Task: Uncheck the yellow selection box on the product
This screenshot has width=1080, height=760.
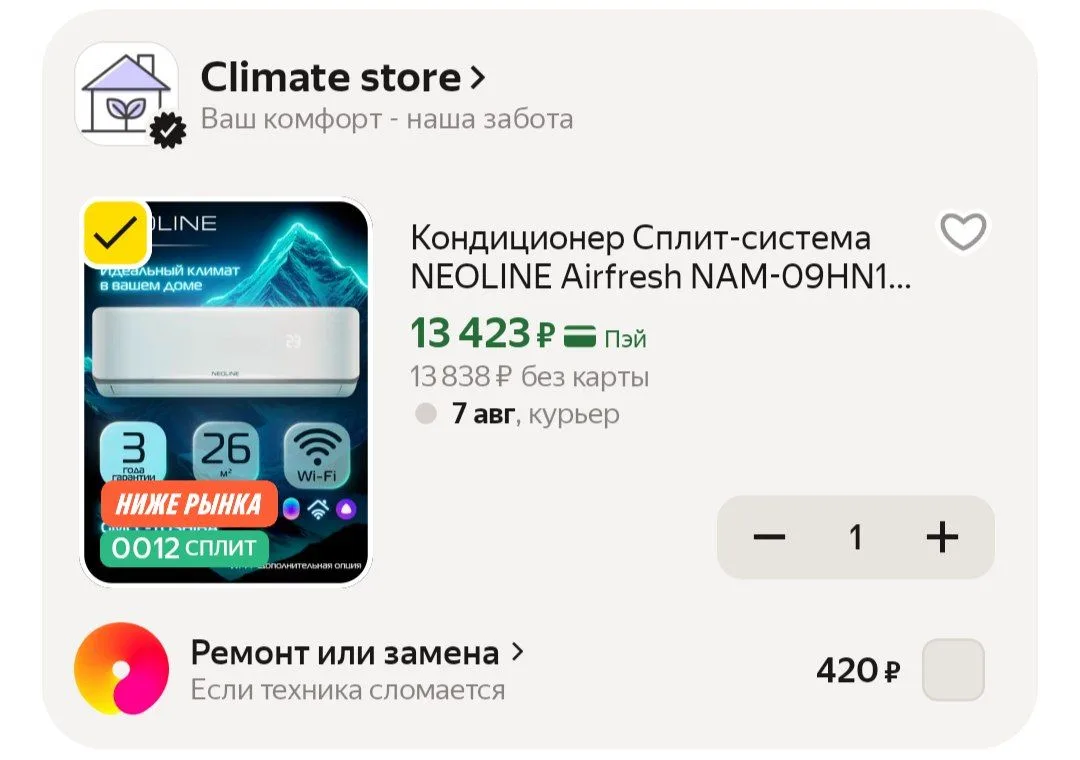Action: pos(116,234)
